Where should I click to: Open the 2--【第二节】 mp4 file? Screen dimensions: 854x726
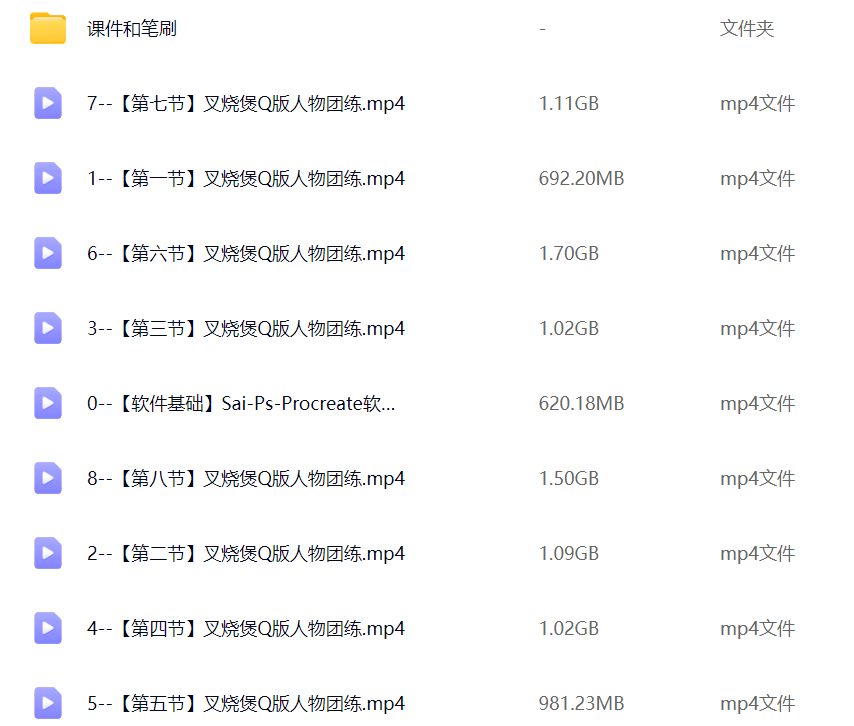pos(245,554)
